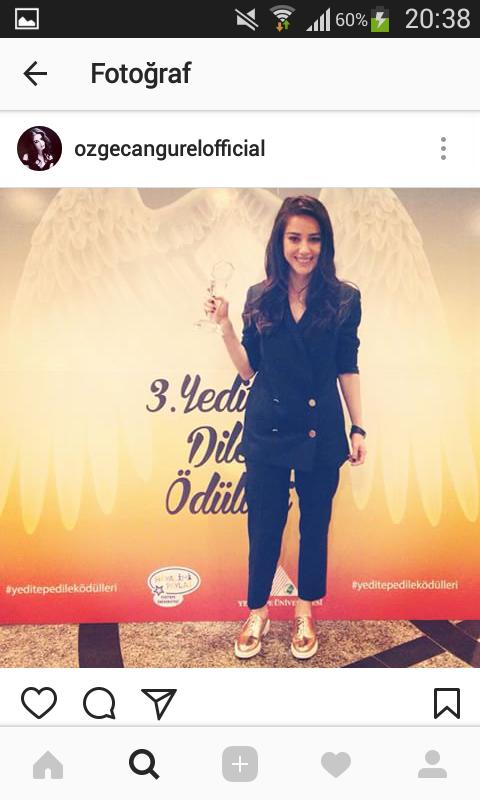Share the post via the paper plane icon

coord(159,703)
